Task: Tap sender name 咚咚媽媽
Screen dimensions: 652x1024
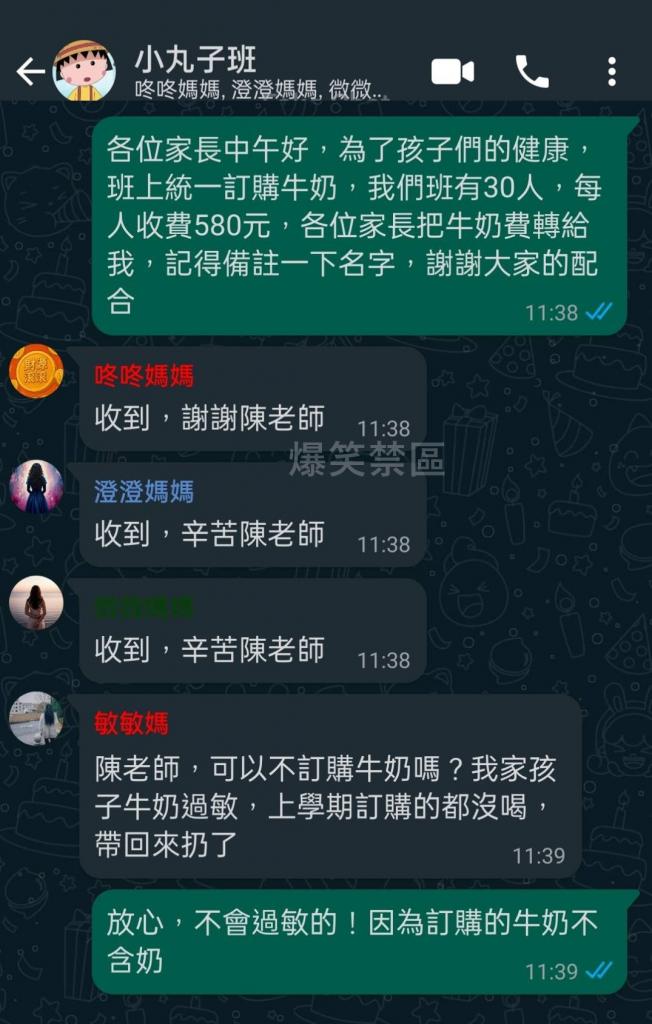Action: (144, 376)
